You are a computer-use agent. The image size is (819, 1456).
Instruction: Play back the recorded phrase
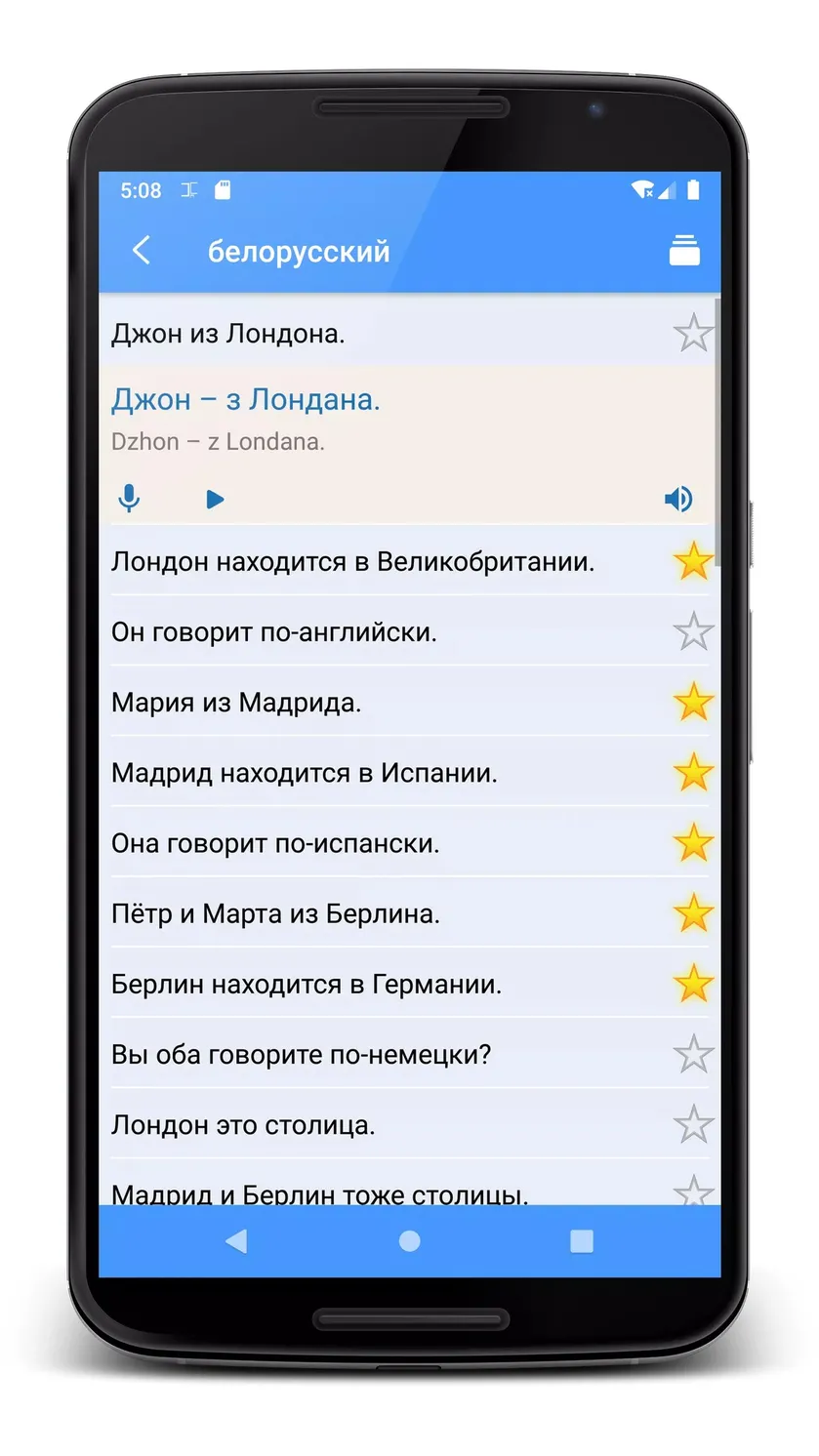(x=215, y=500)
